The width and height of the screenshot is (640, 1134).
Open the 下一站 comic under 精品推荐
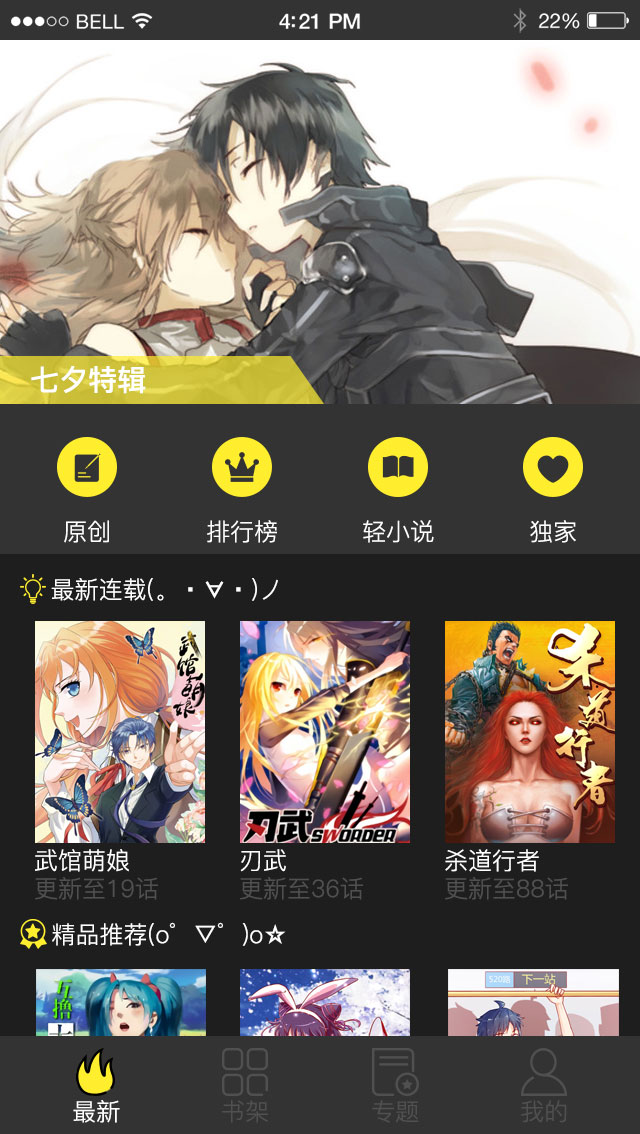(x=533, y=1002)
